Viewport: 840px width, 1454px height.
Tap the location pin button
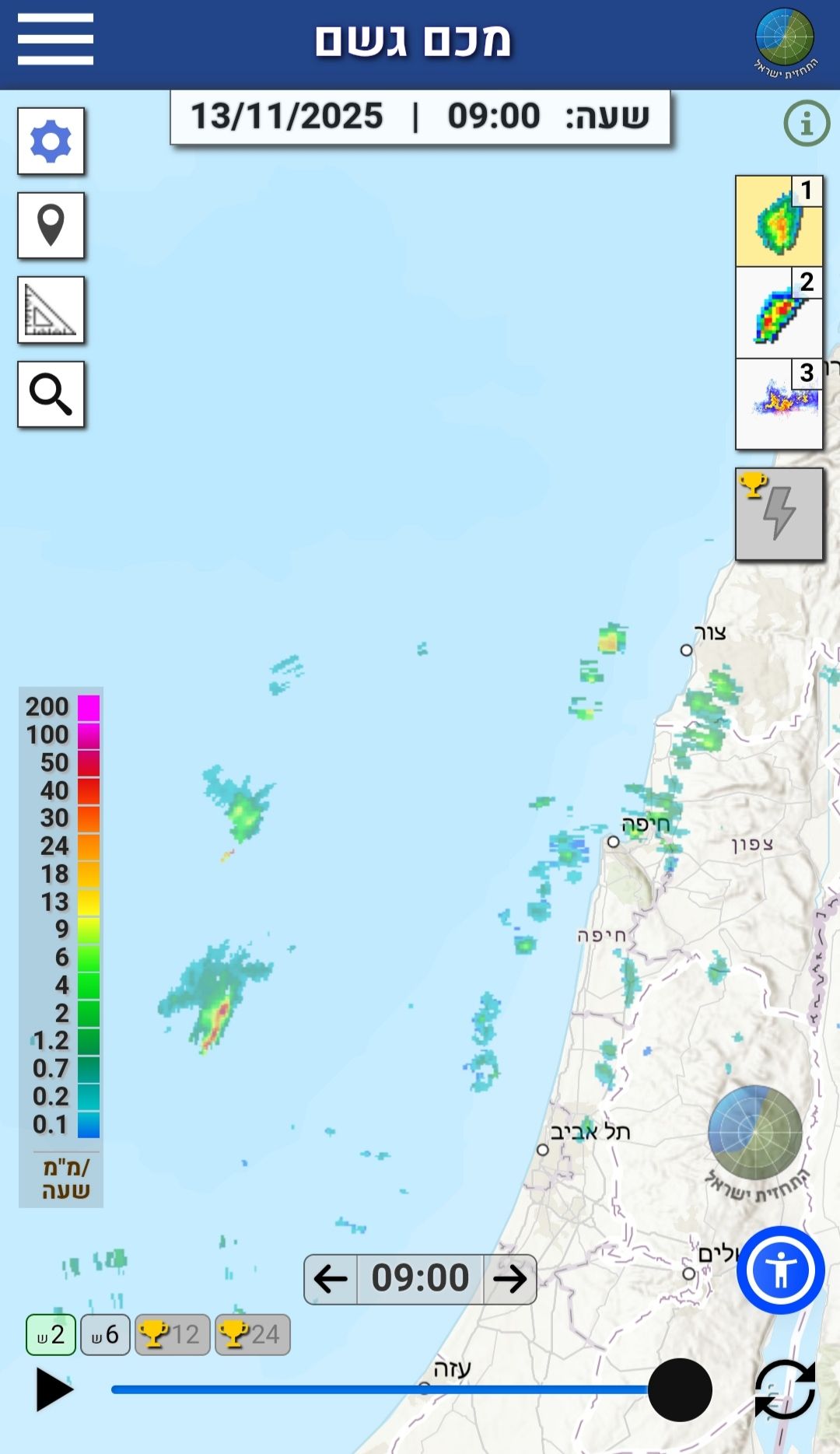coord(51,226)
